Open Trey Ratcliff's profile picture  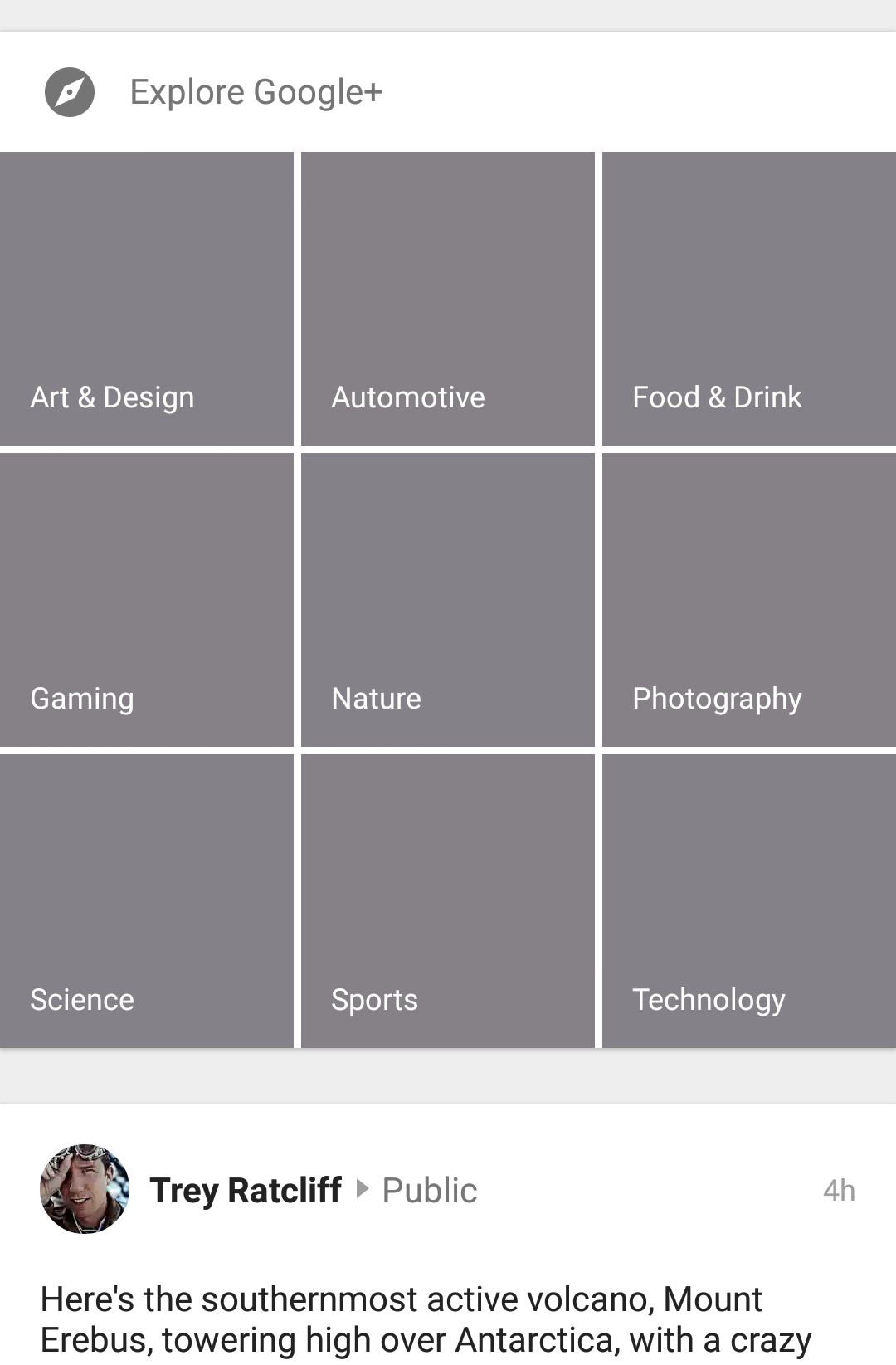point(85,1189)
